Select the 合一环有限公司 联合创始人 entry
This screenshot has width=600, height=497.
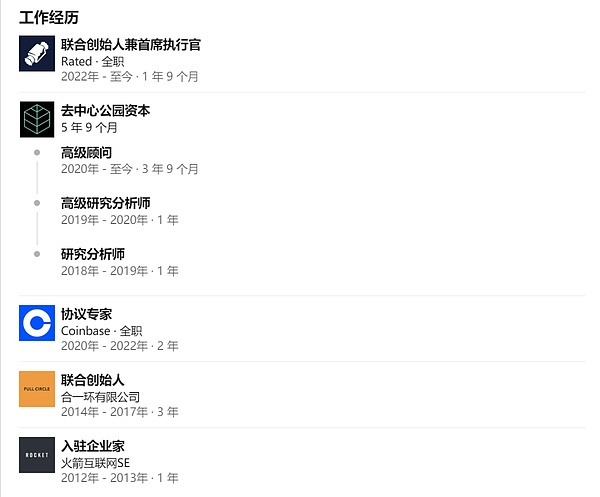pyautogui.click(x=92, y=380)
